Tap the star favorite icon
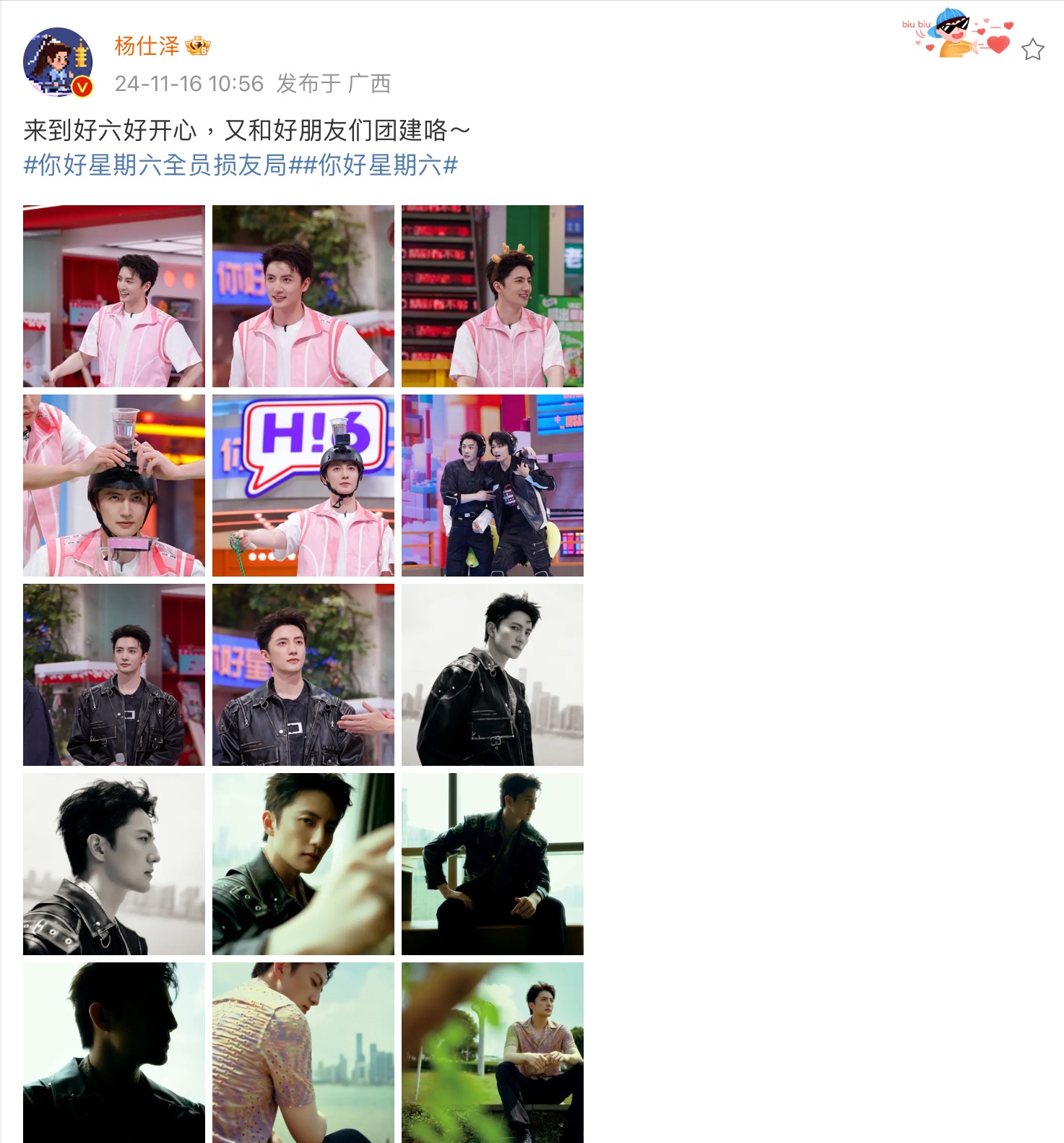The image size is (1064, 1143). coord(1032,50)
